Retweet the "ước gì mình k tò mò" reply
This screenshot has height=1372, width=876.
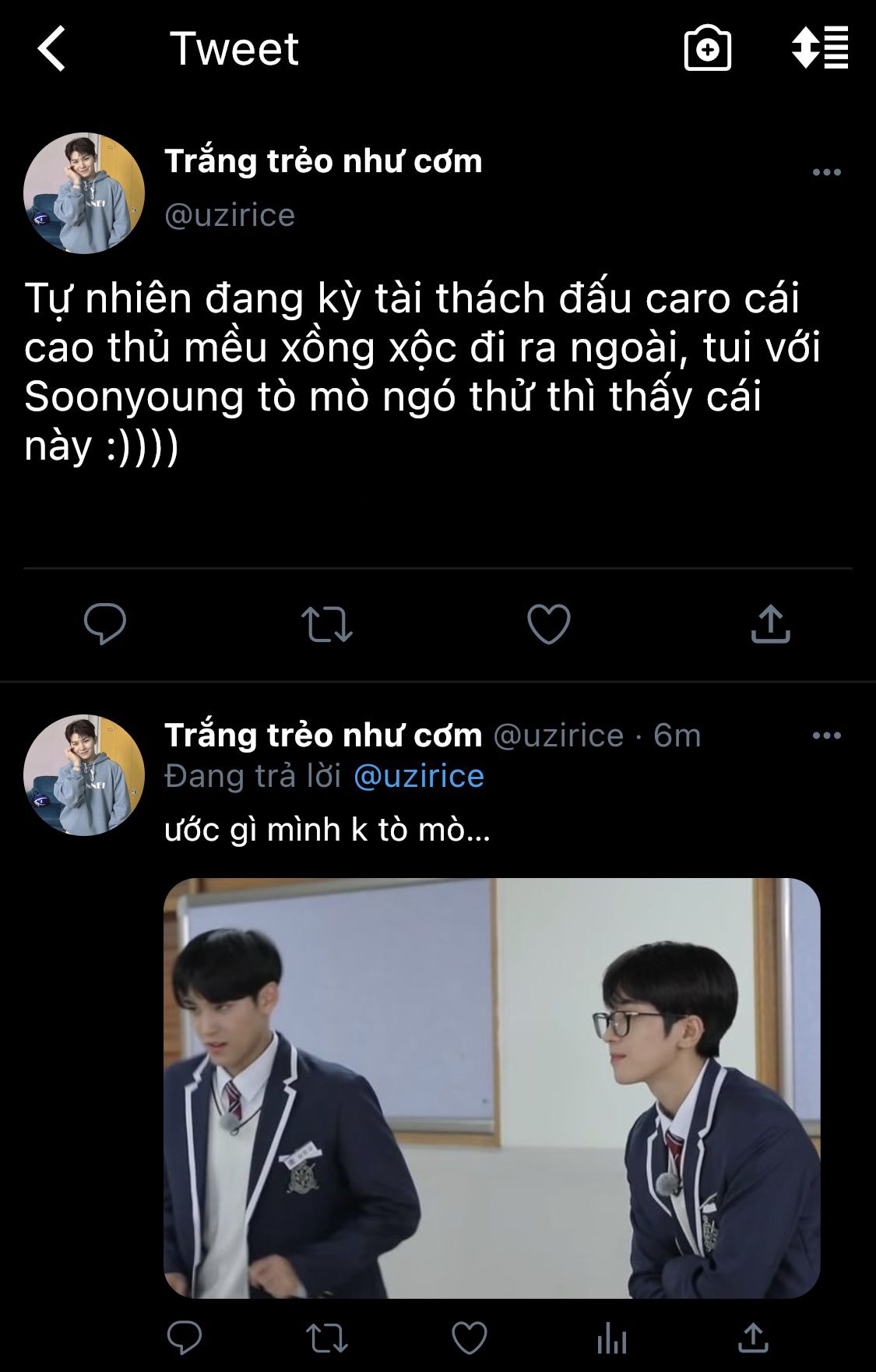point(327,1338)
